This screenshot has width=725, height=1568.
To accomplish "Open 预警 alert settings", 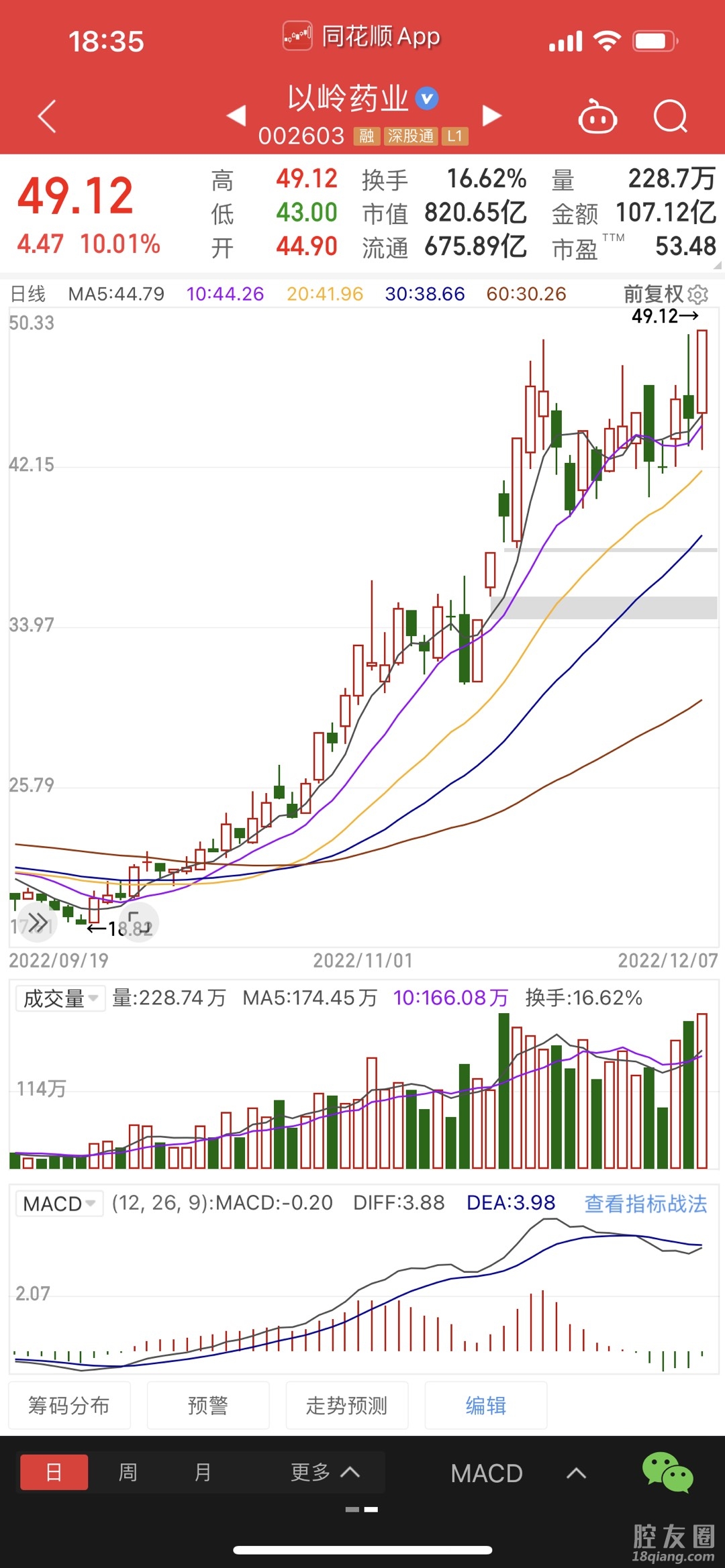I will (x=208, y=1405).
